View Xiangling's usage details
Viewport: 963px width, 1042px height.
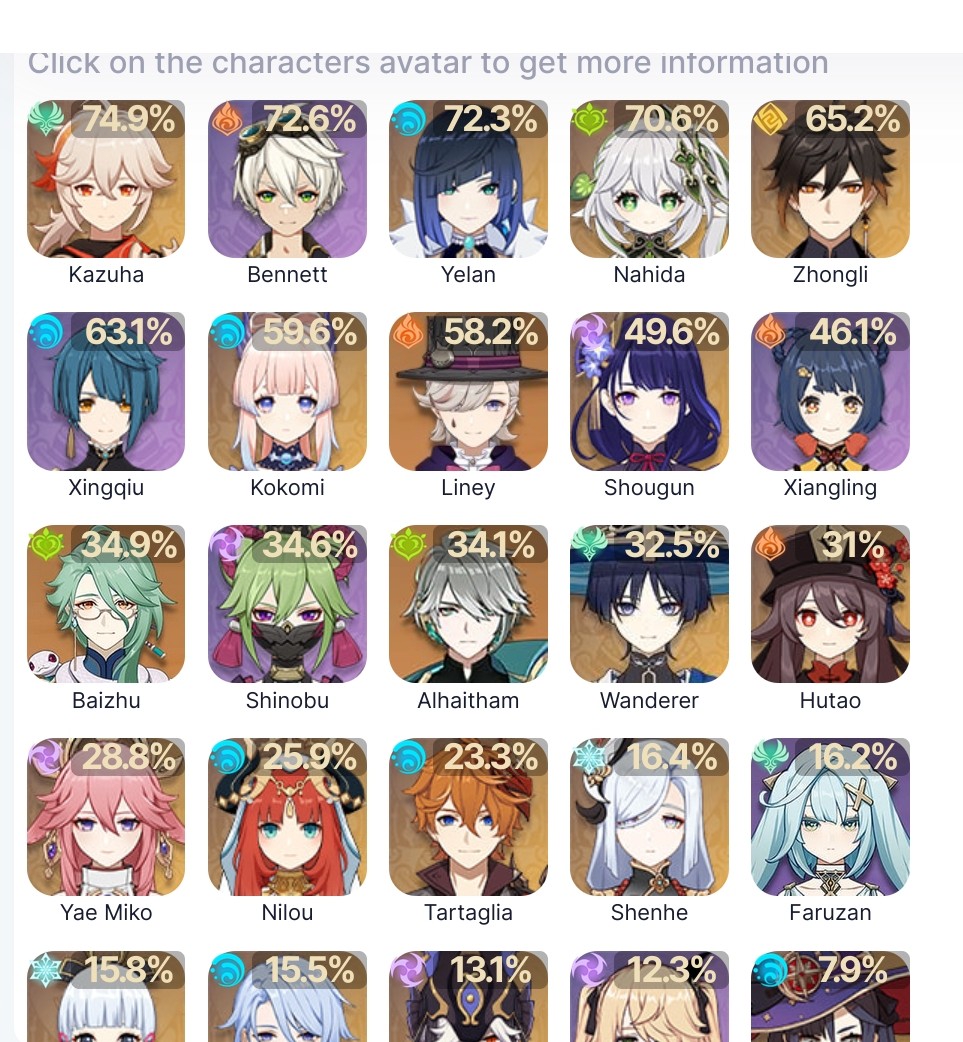click(x=830, y=392)
